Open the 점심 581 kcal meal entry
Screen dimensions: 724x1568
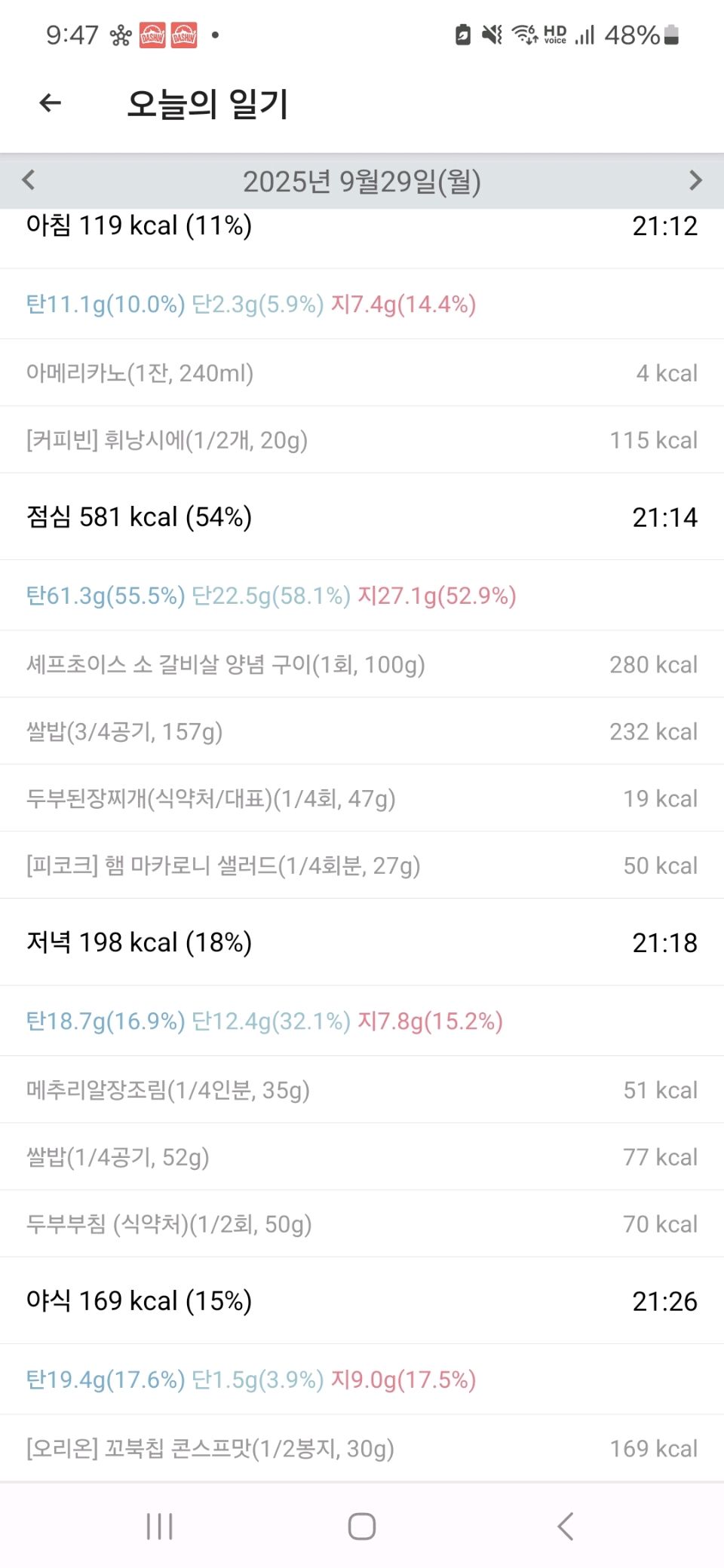[x=362, y=517]
